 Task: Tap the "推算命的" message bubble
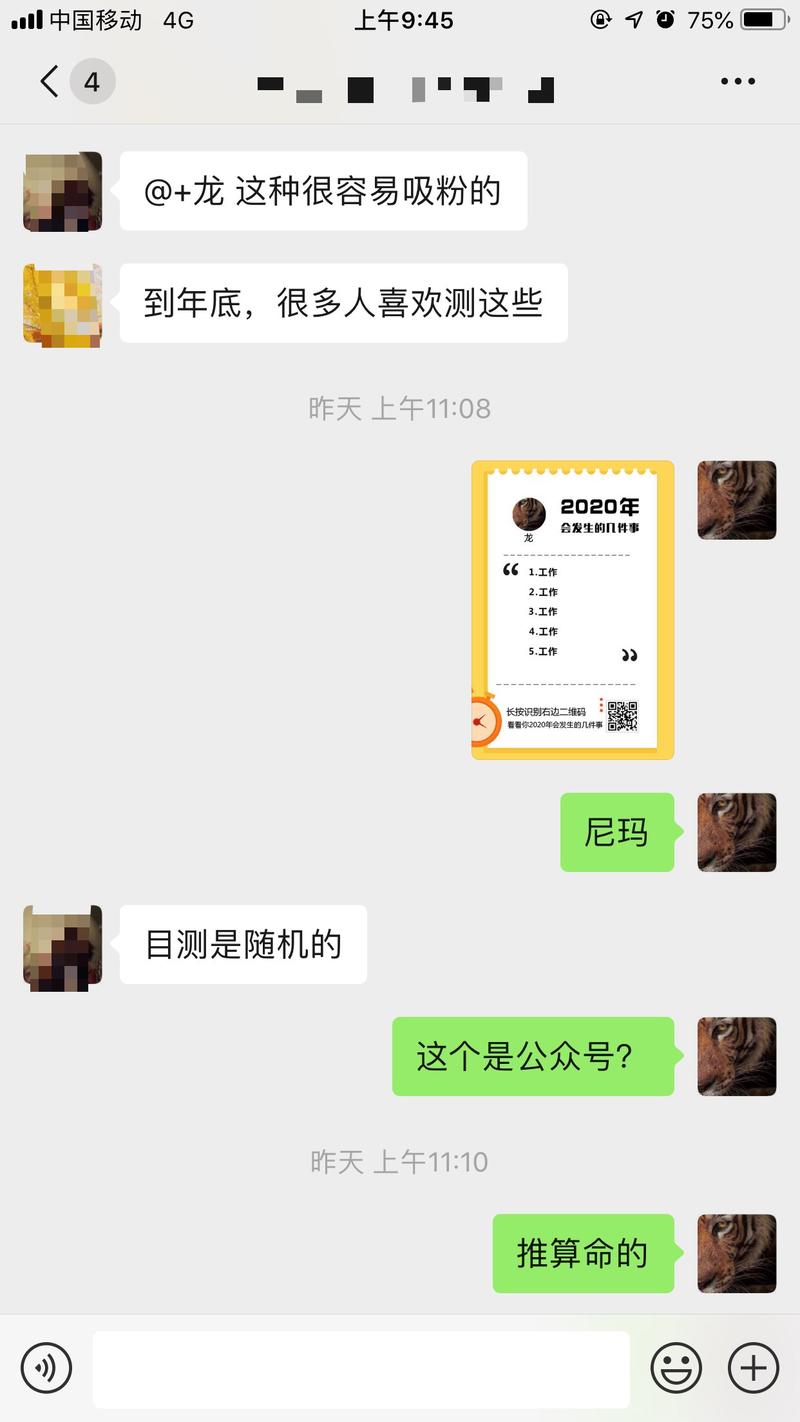pos(583,1254)
